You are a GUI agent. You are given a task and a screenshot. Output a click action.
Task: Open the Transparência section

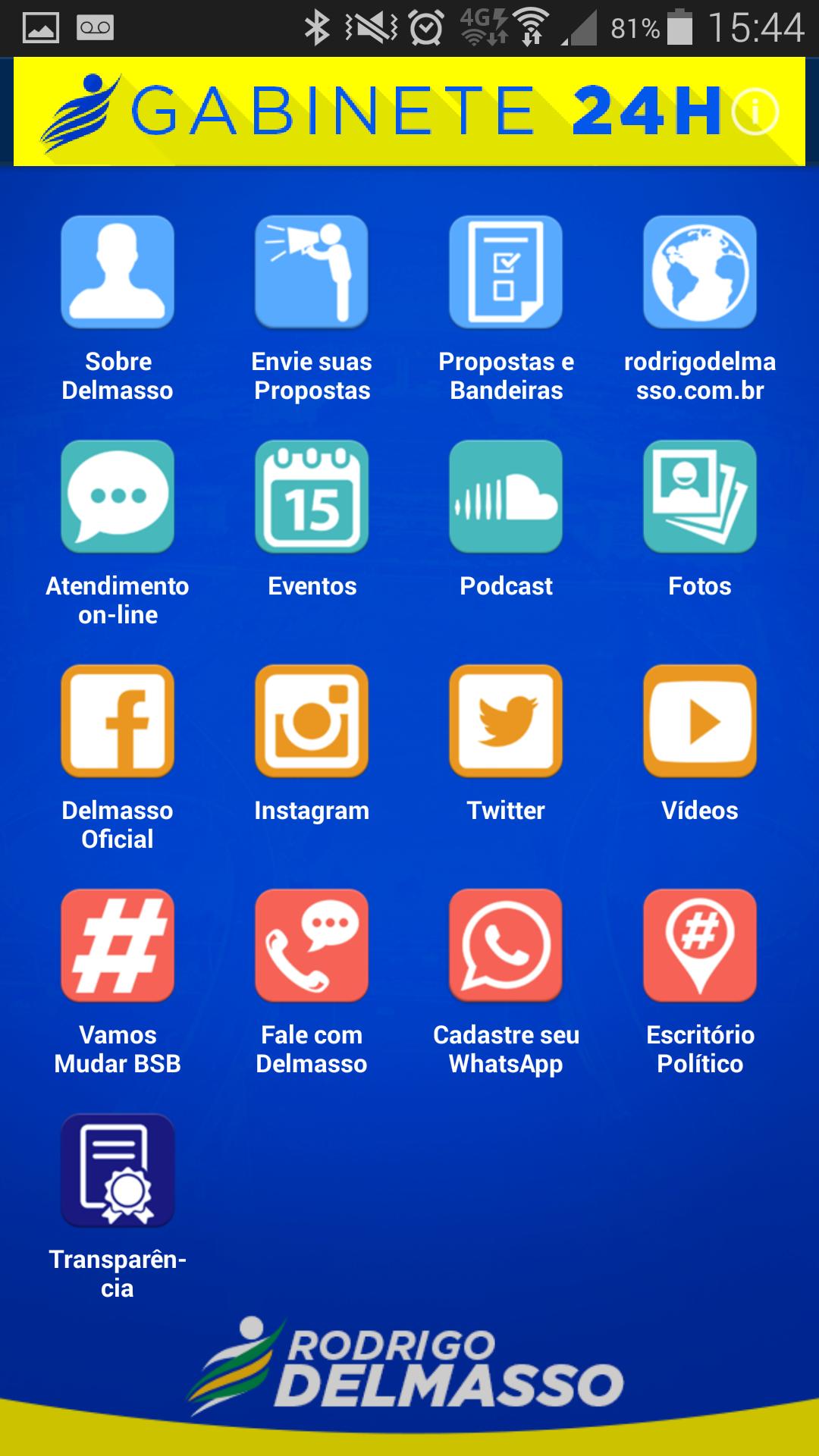click(x=118, y=1170)
